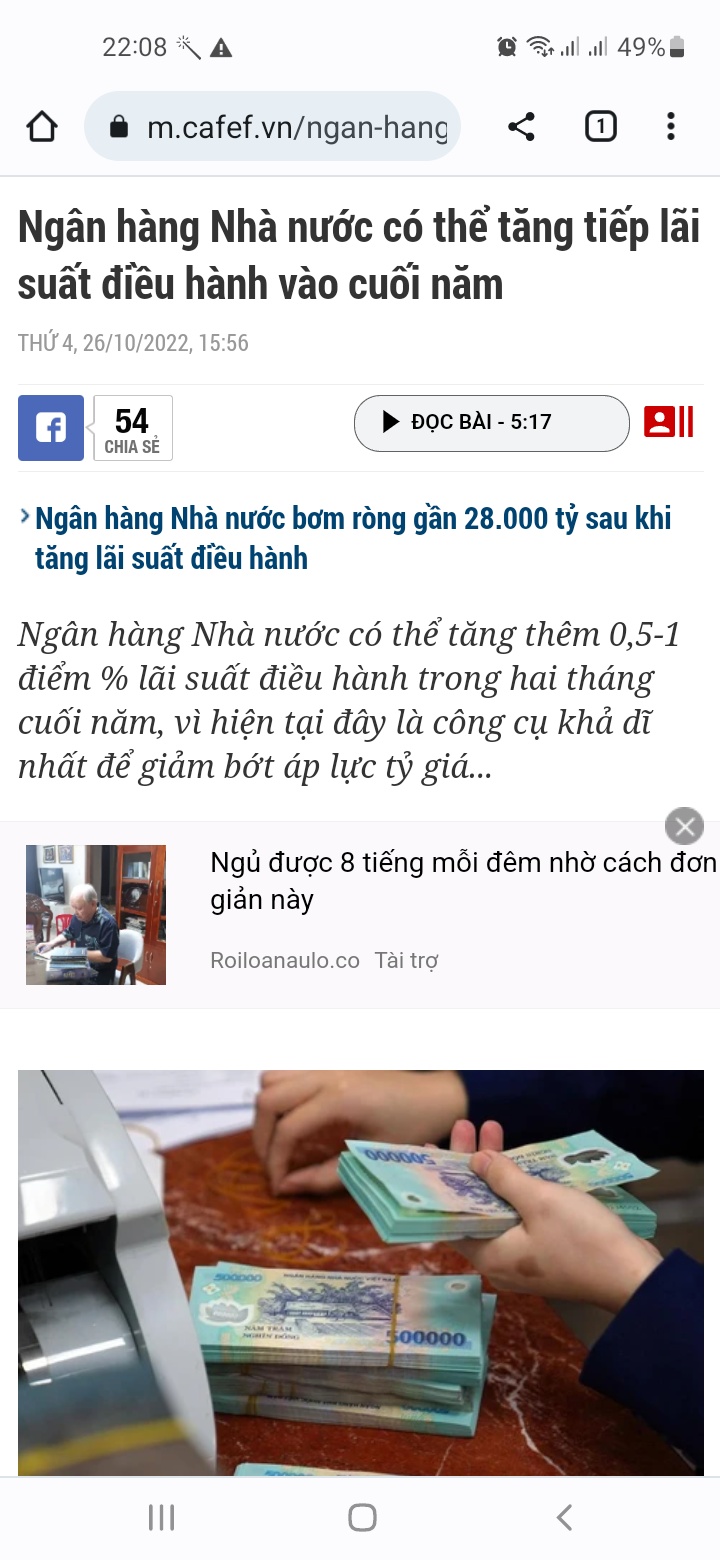Open the banknotes article image

(360, 1272)
